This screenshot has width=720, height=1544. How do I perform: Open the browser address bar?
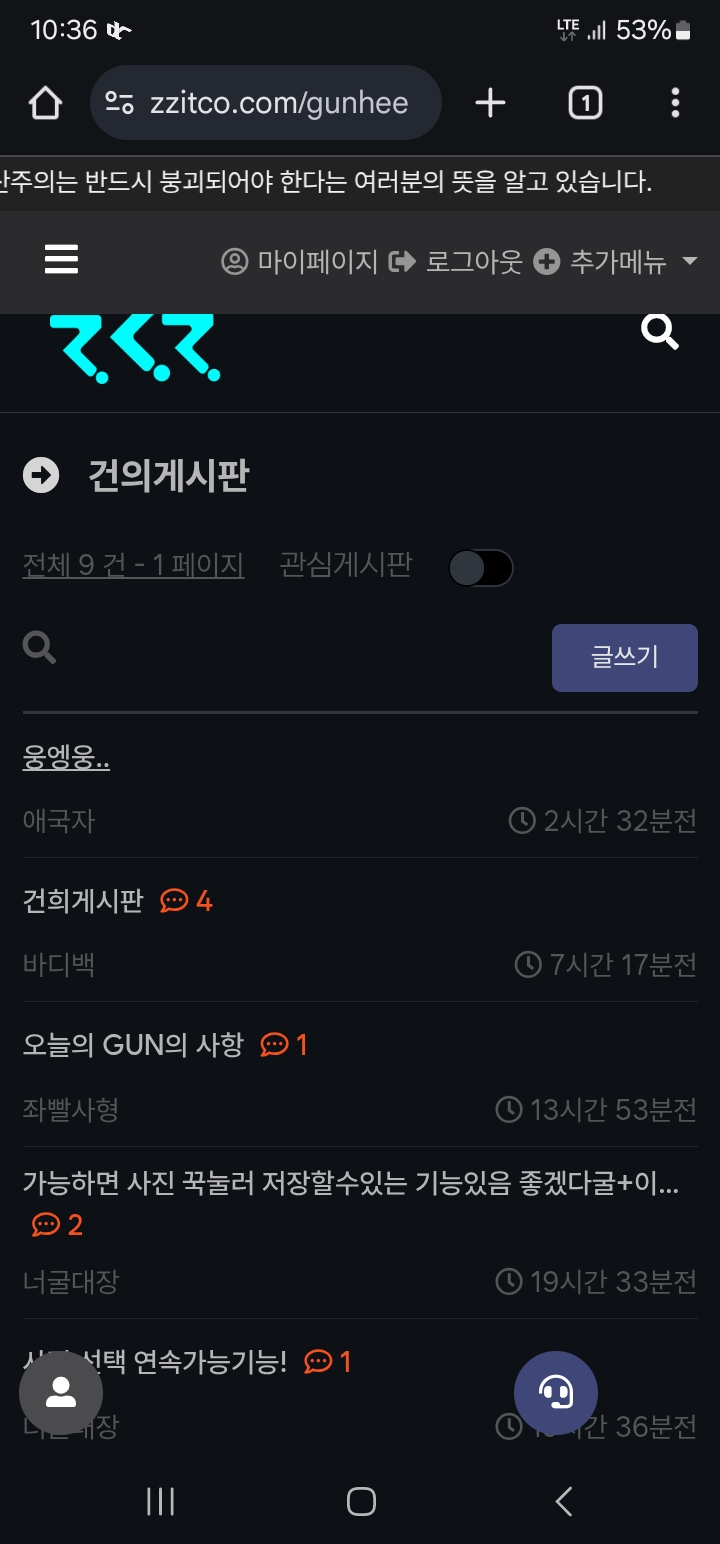[x=266, y=103]
